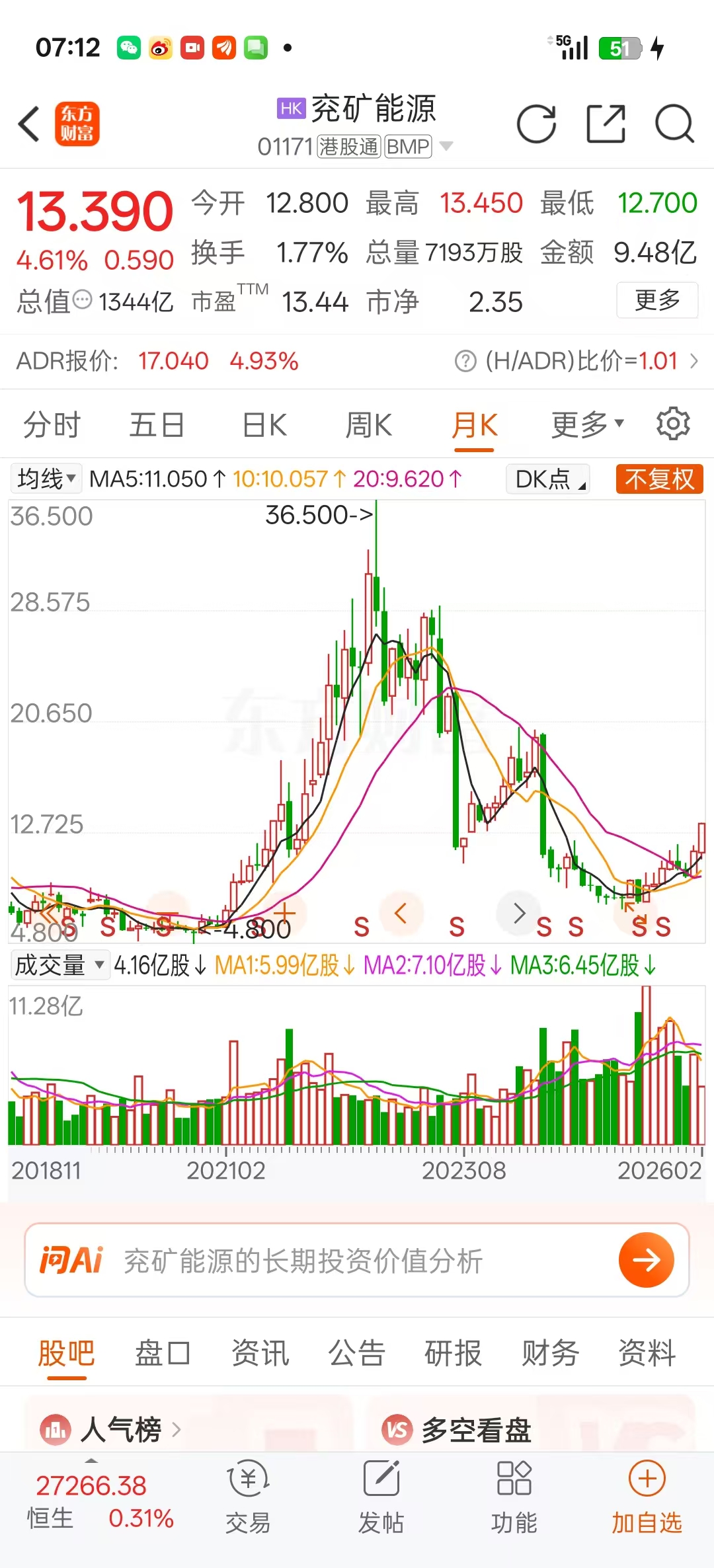The width and height of the screenshot is (714, 1568).
Task: Show more quote details via 更多 button
Action: click(x=657, y=300)
